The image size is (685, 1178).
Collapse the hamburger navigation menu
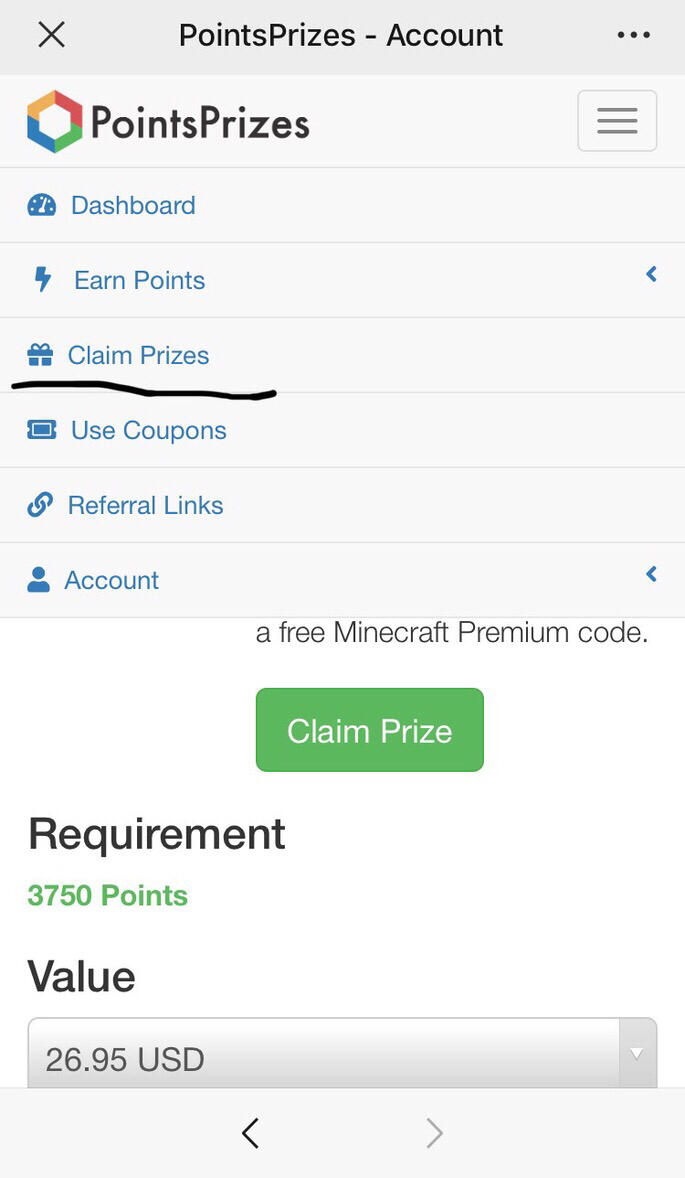click(617, 120)
